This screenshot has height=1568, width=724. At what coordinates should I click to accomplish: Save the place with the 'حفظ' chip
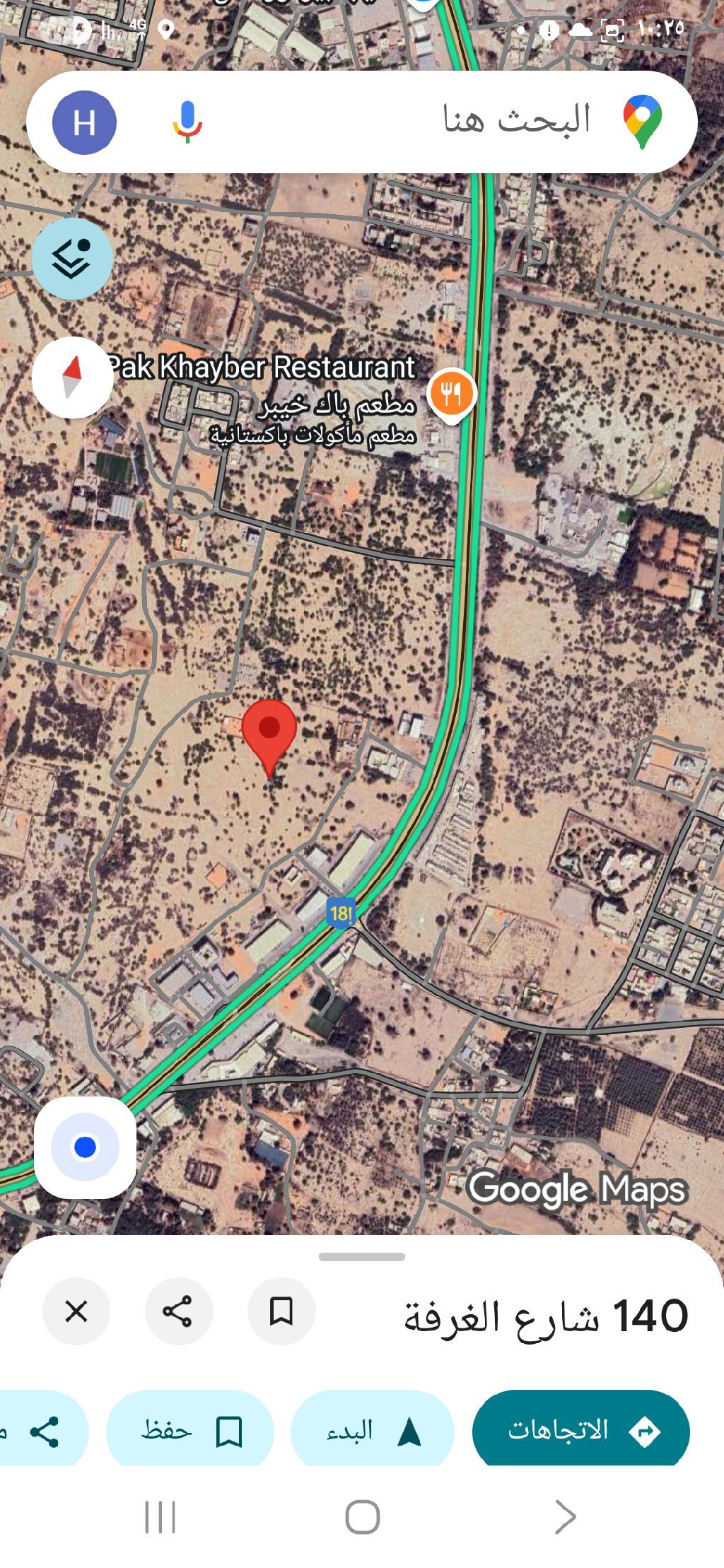coord(190,1430)
